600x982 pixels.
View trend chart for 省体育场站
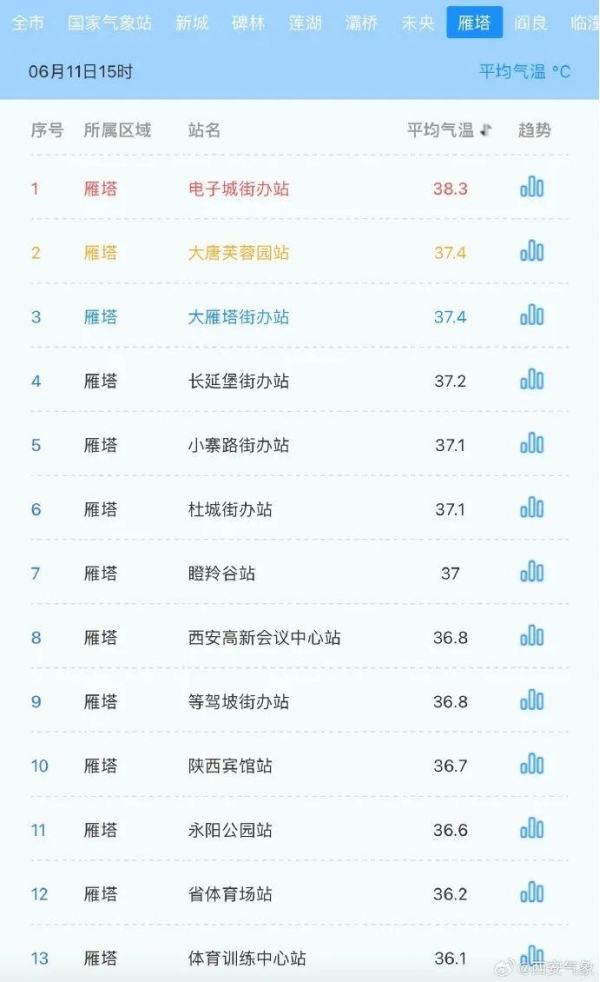[x=532, y=893]
